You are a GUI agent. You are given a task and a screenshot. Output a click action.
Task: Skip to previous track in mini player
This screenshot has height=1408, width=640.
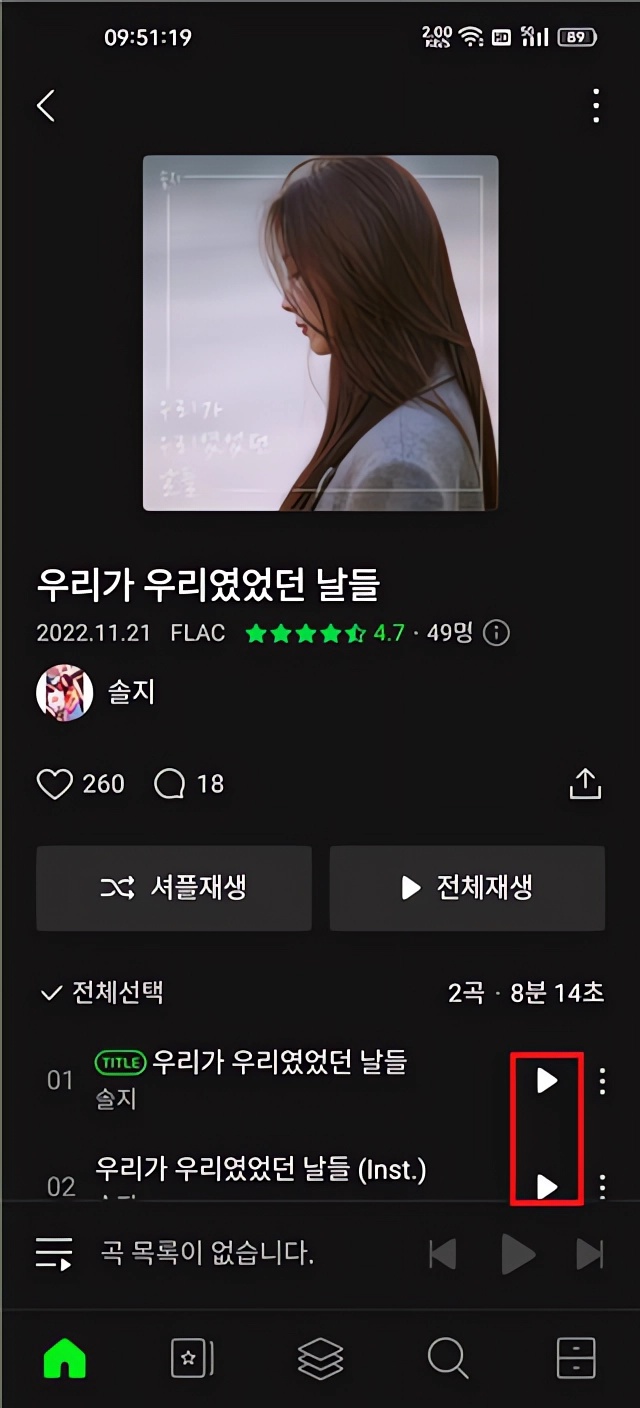(x=442, y=1254)
